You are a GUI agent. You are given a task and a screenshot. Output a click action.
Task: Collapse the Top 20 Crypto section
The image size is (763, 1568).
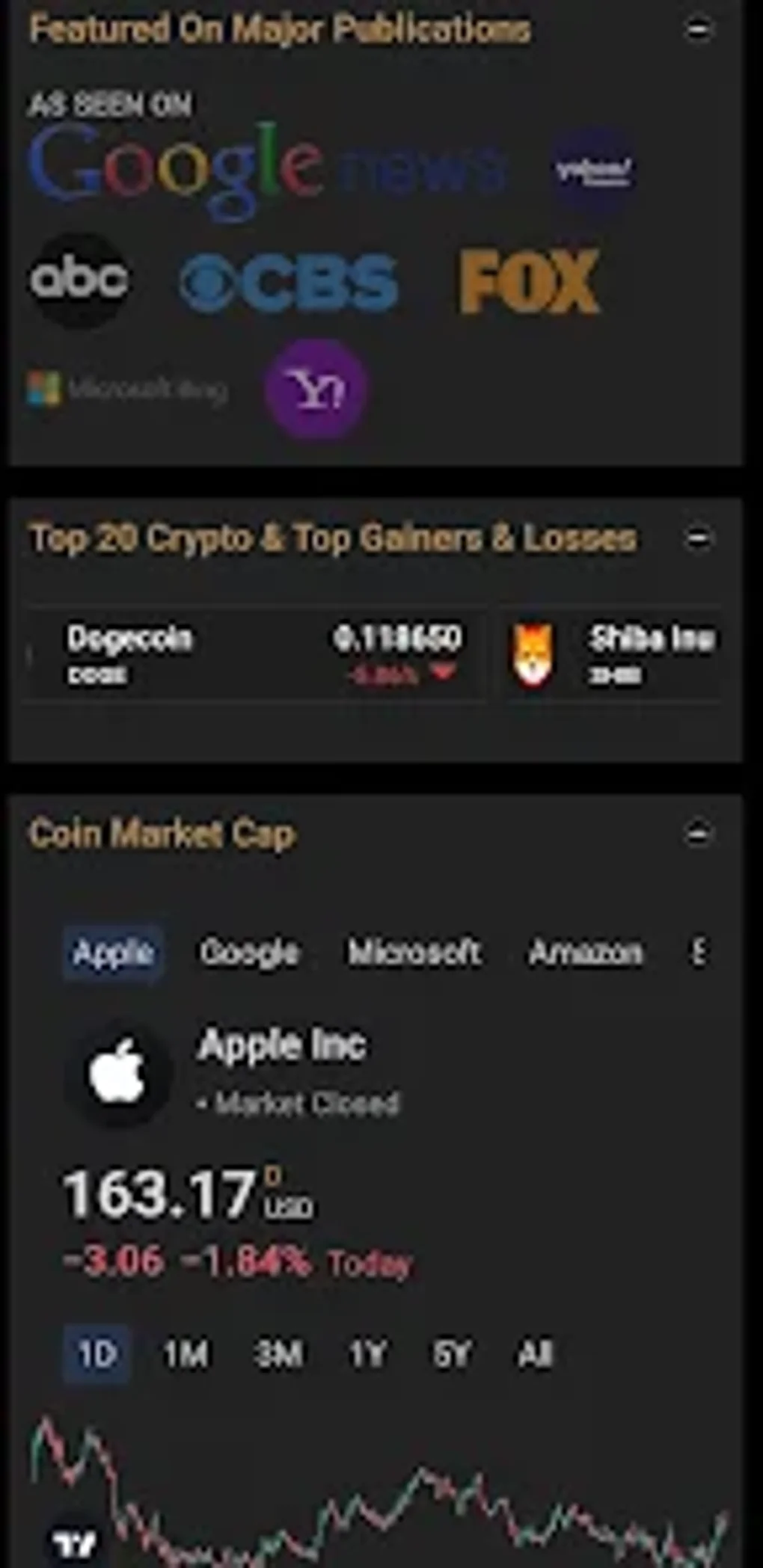click(699, 538)
